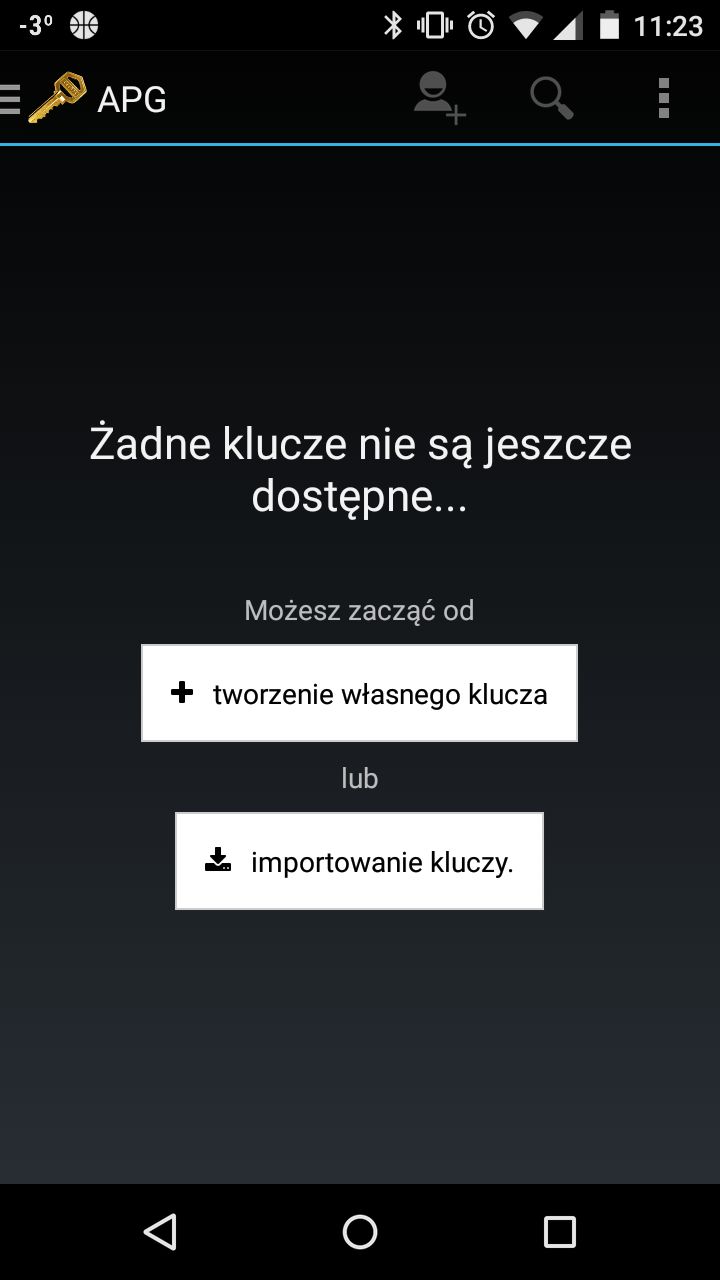Open recent apps view
The width and height of the screenshot is (720, 1280).
pos(560,1232)
